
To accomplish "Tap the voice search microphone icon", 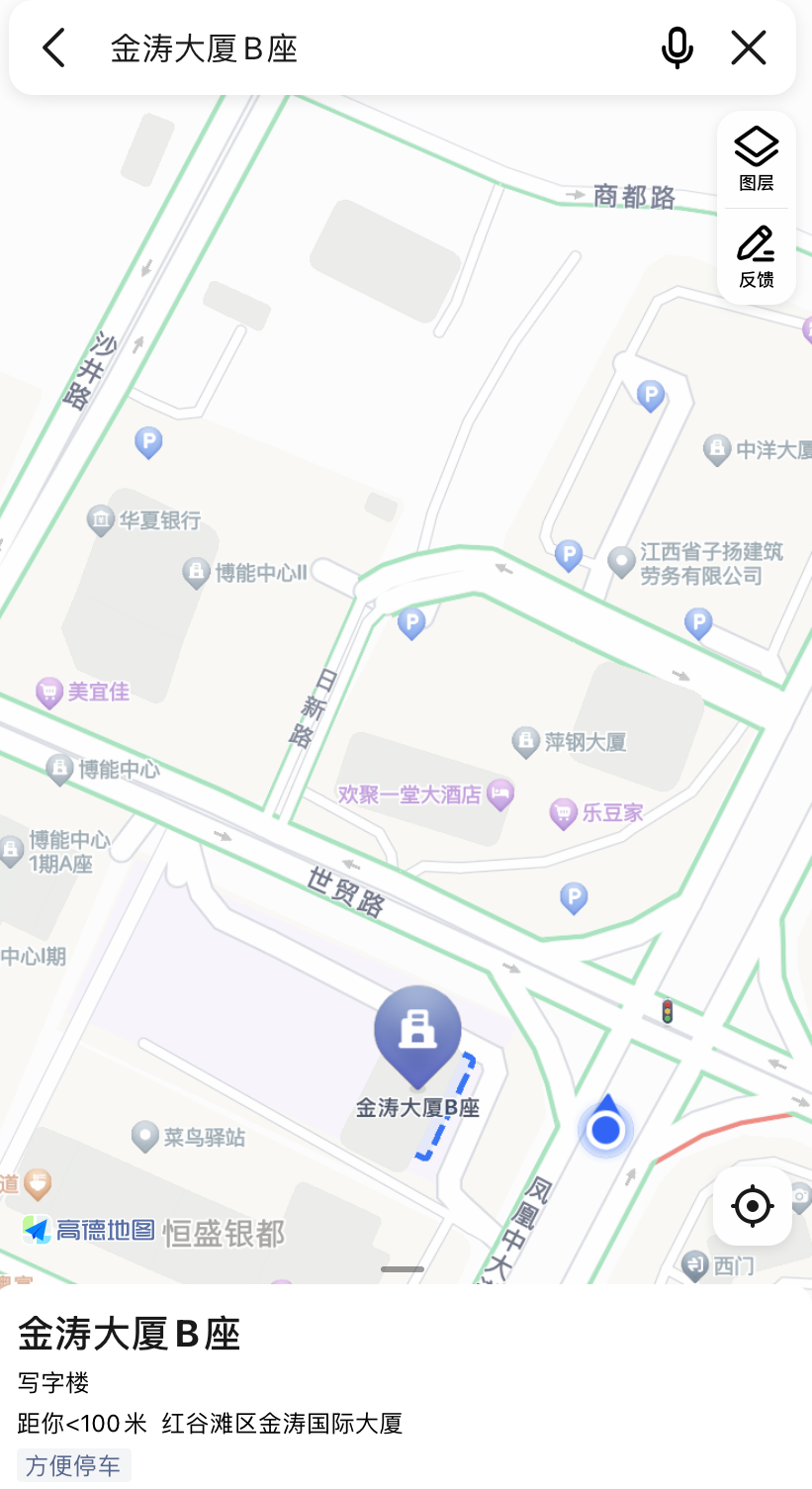I will (677, 47).
